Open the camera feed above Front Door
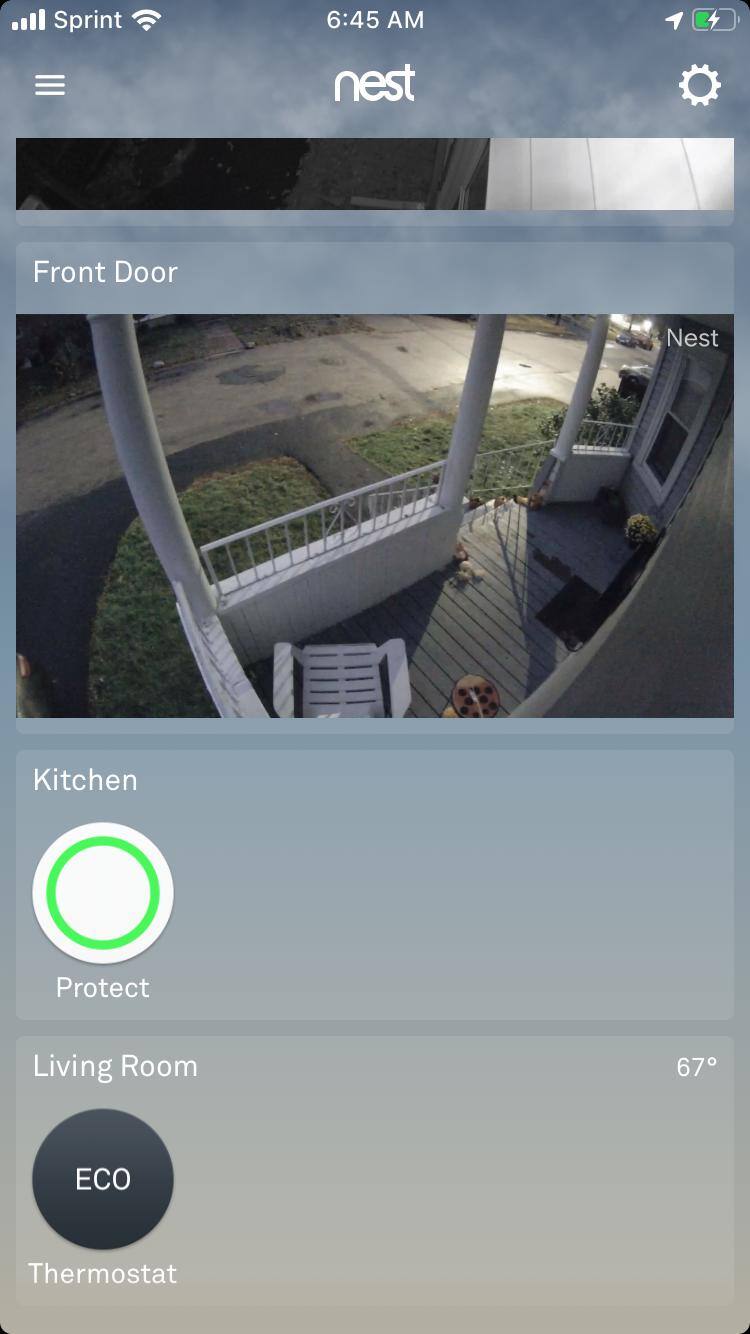Viewport: 750px width, 1334px height. tap(374, 174)
